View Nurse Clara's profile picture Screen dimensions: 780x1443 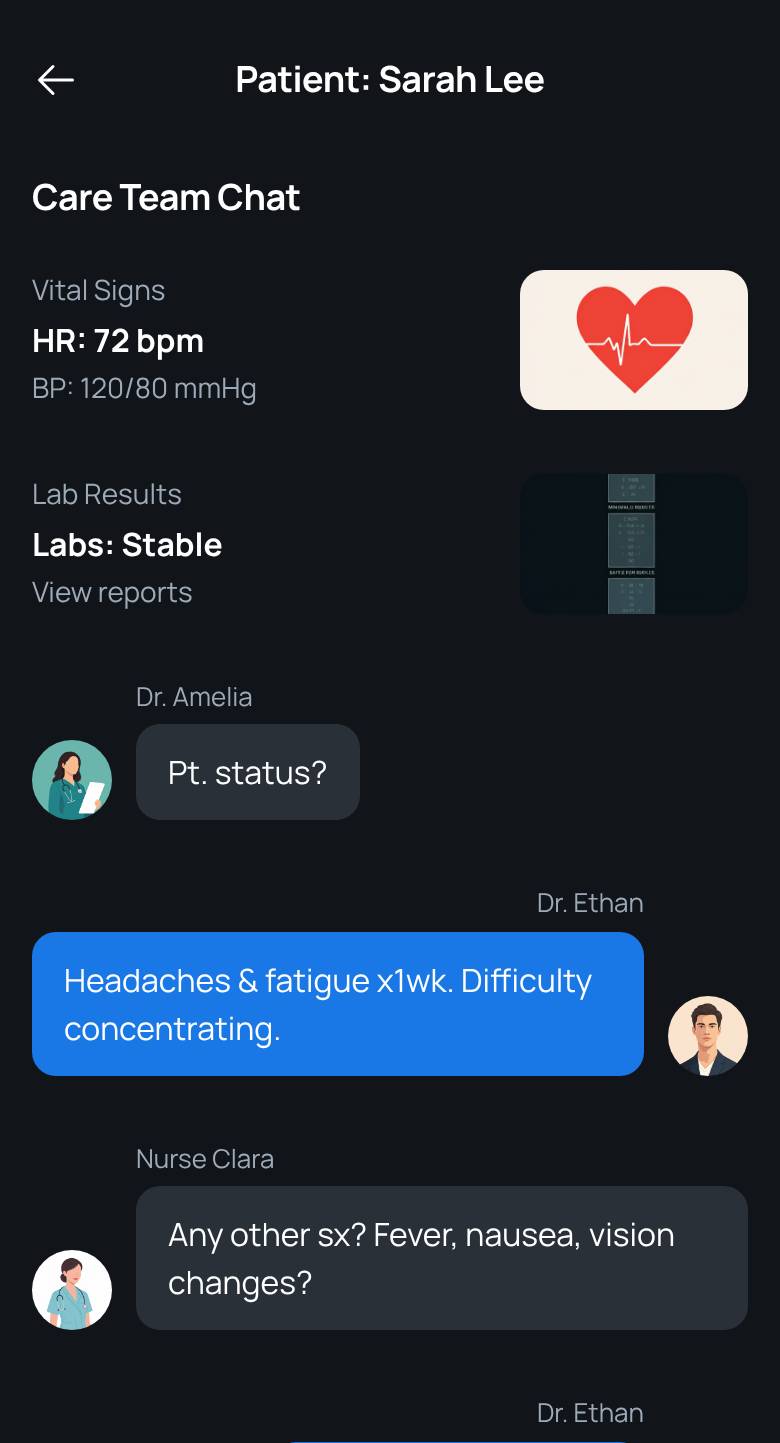coord(72,1290)
